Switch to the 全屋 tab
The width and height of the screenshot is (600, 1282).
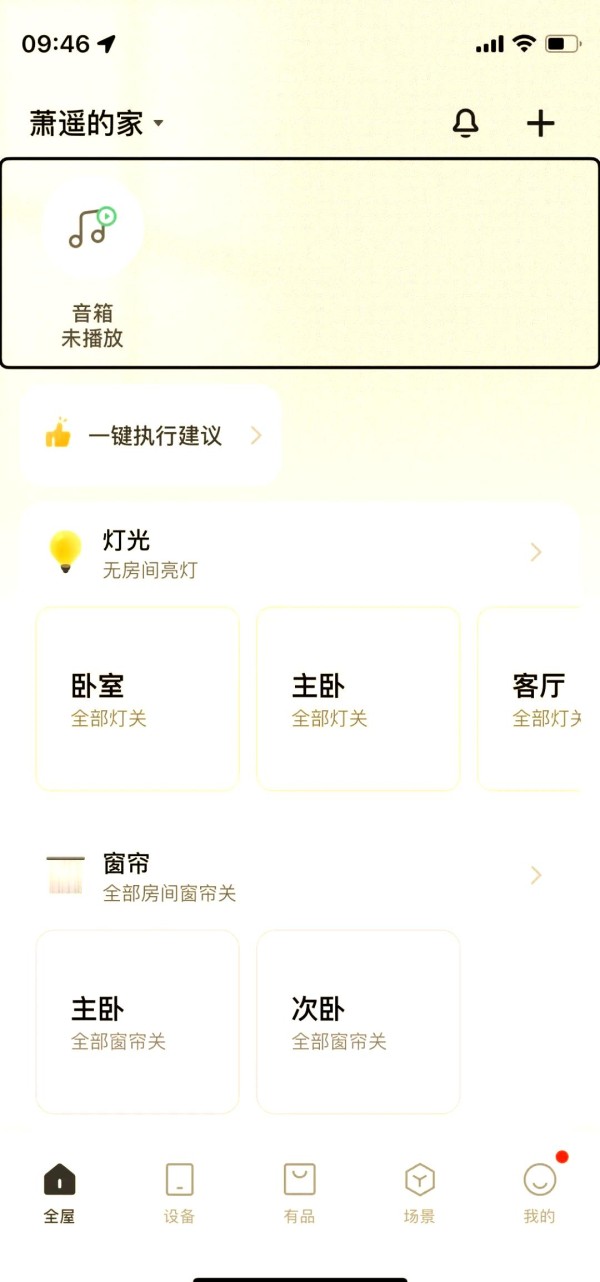pos(60,1194)
